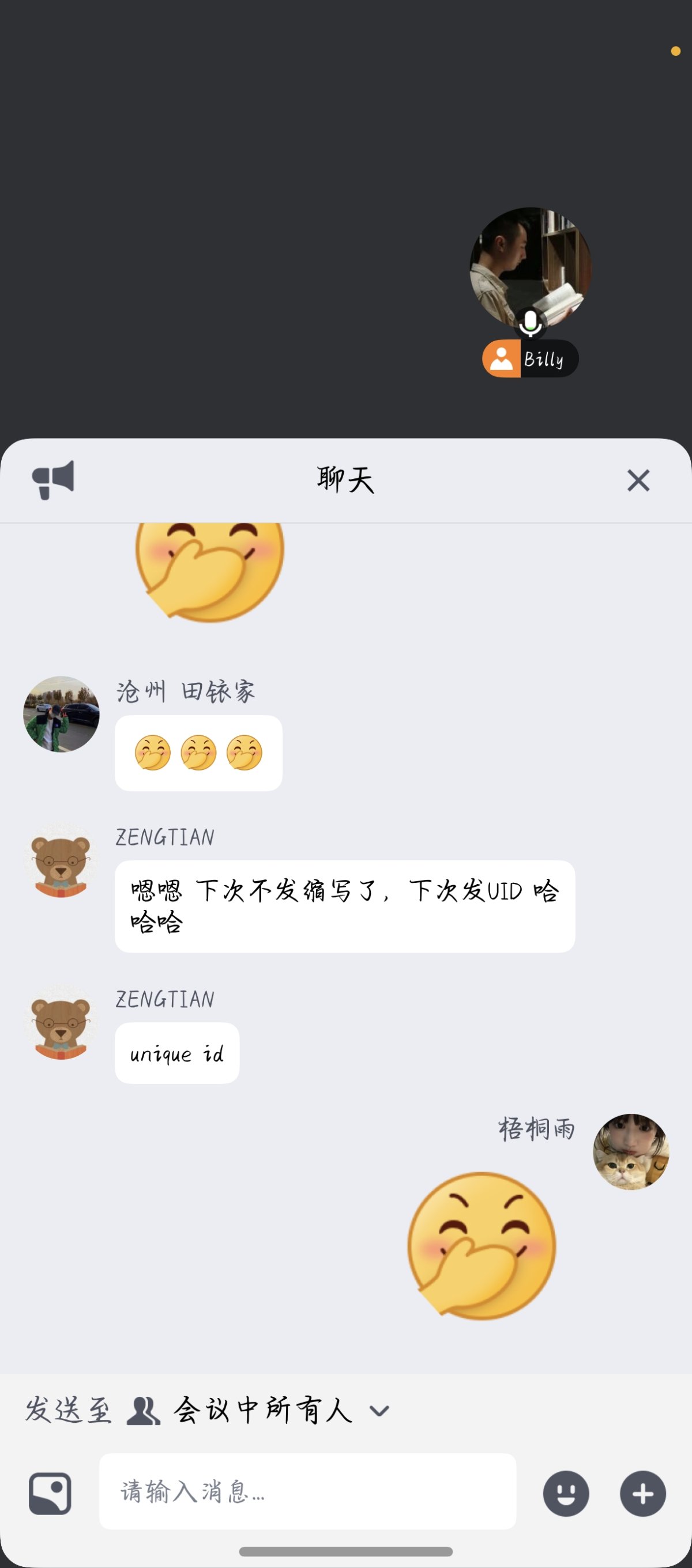Tap 沧州 田铱家's profile picture
Image resolution: width=692 pixels, height=1568 pixels.
[x=62, y=713]
